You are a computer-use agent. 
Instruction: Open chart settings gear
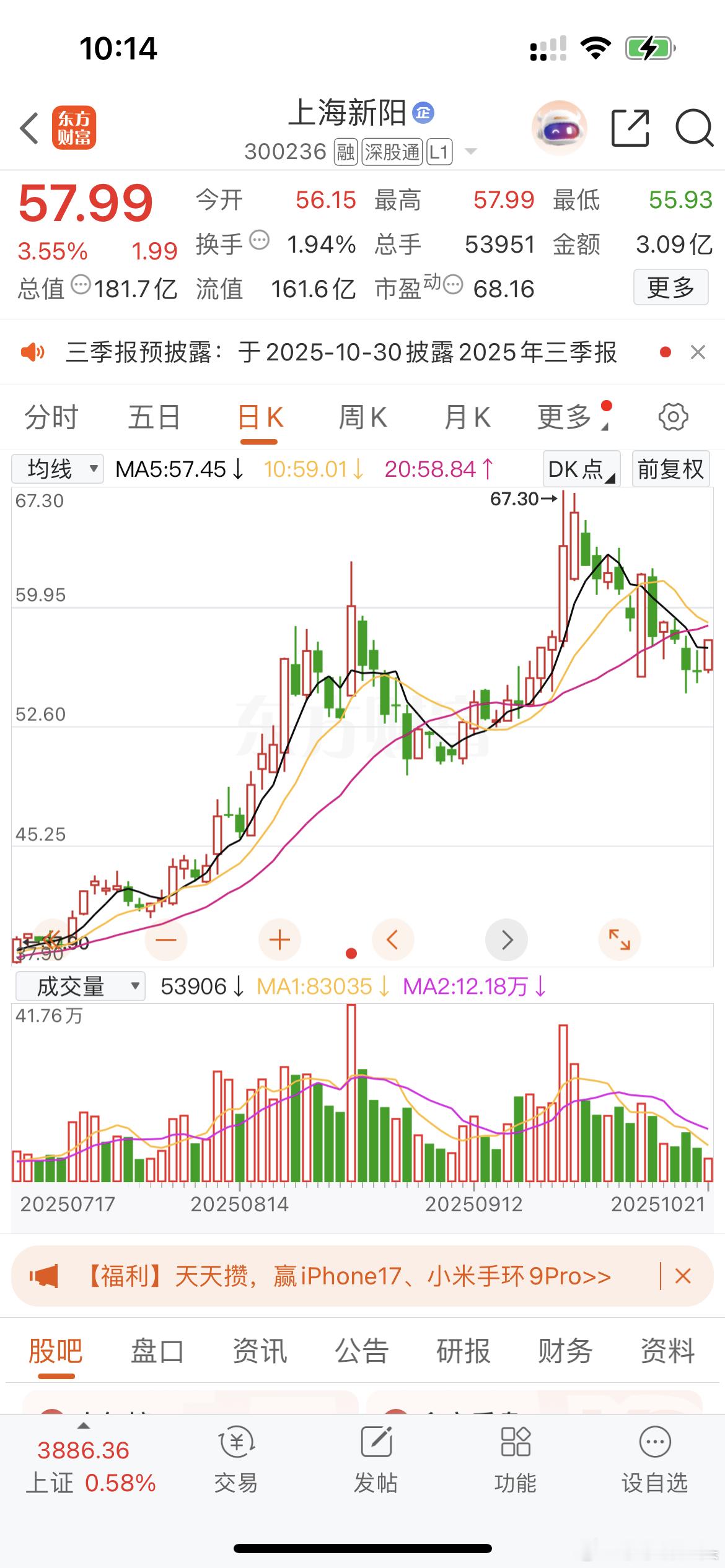(673, 417)
